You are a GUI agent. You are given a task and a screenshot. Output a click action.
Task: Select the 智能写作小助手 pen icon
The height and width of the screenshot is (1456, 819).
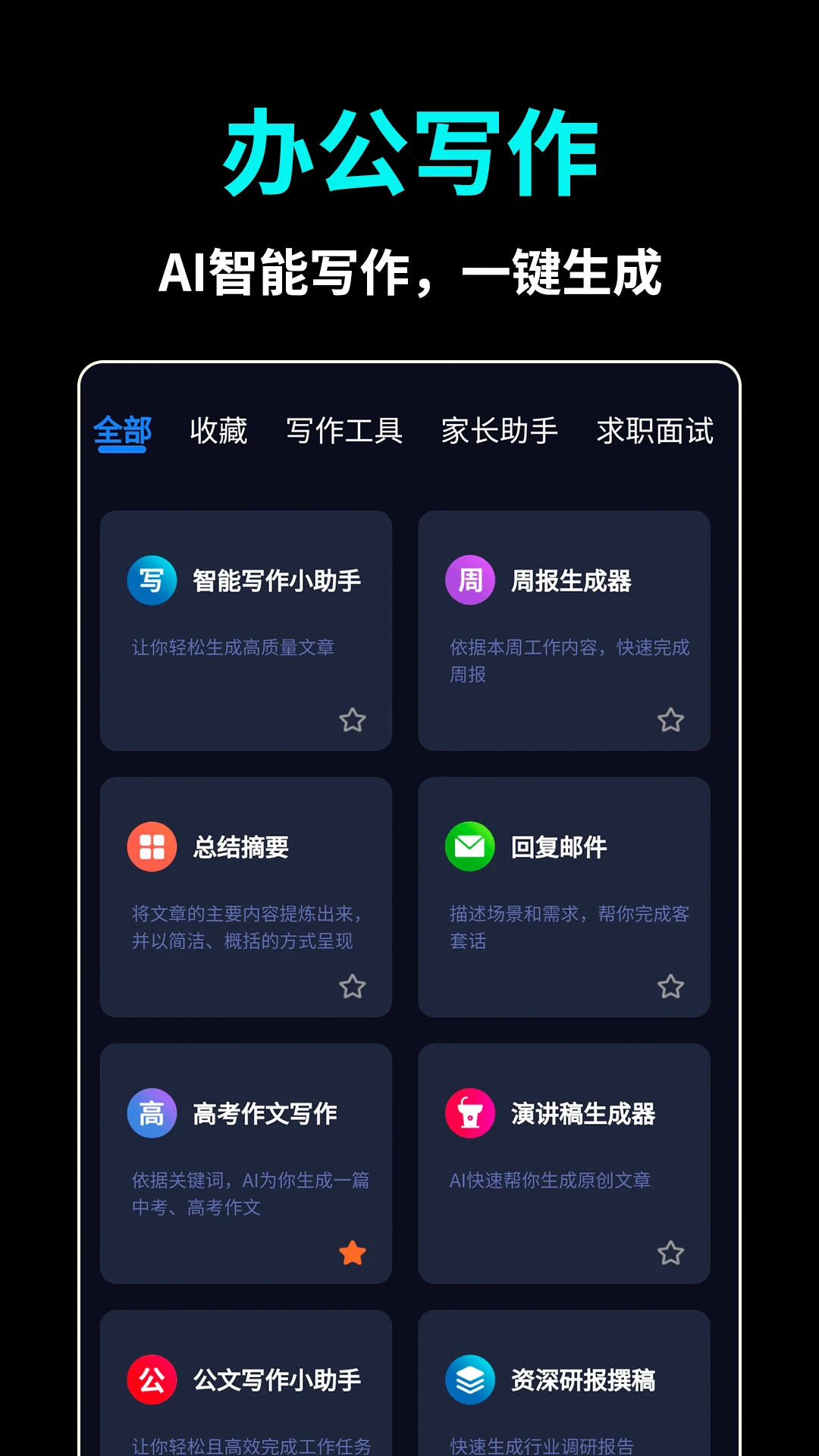[x=151, y=579]
